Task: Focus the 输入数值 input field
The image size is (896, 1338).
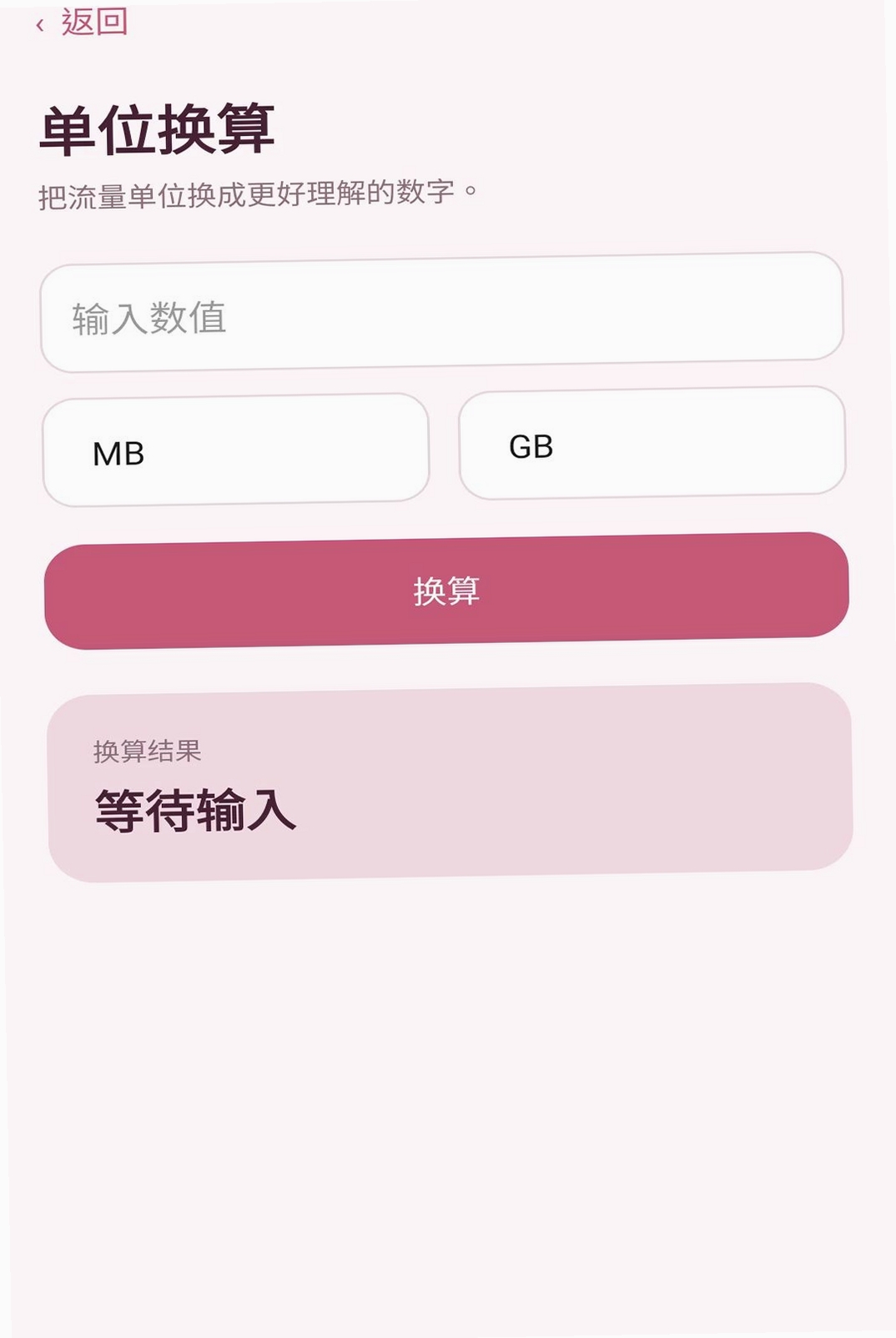Action: (x=441, y=312)
